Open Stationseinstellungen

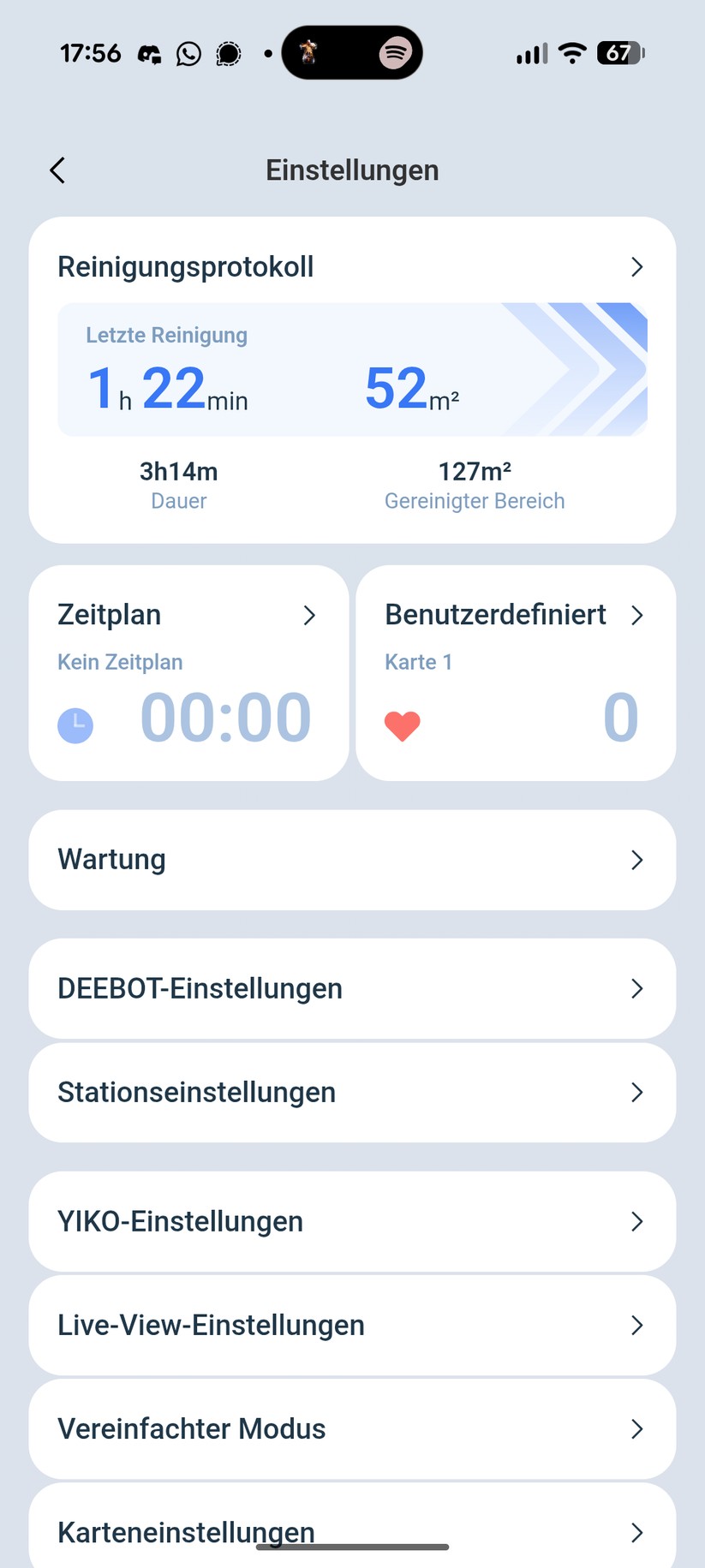[352, 1093]
